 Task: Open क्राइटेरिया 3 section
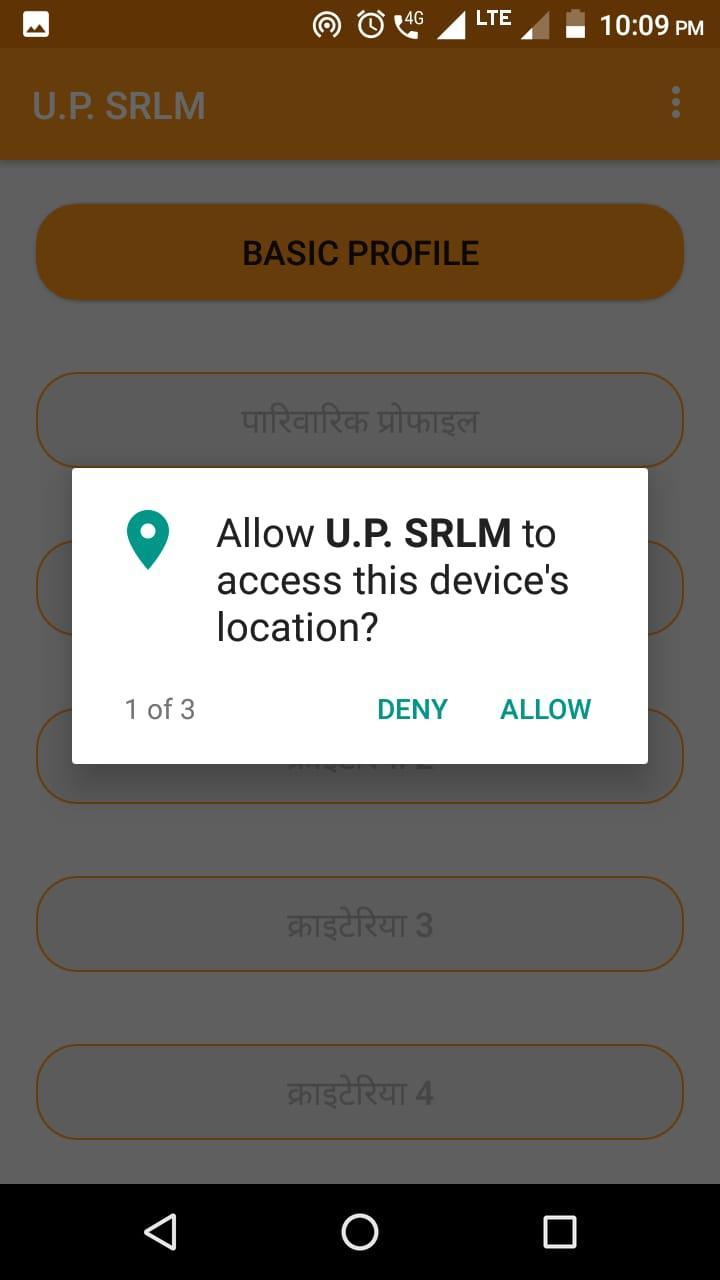(x=360, y=924)
